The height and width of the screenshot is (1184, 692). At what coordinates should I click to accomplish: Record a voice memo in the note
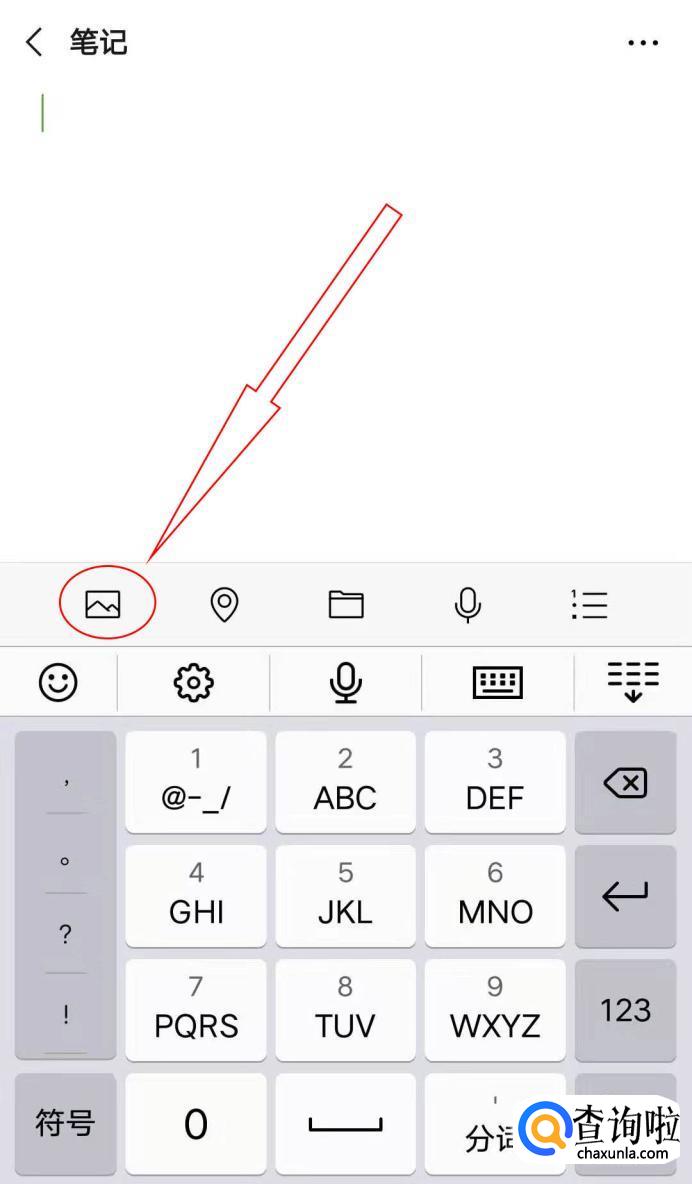(468, 604)
